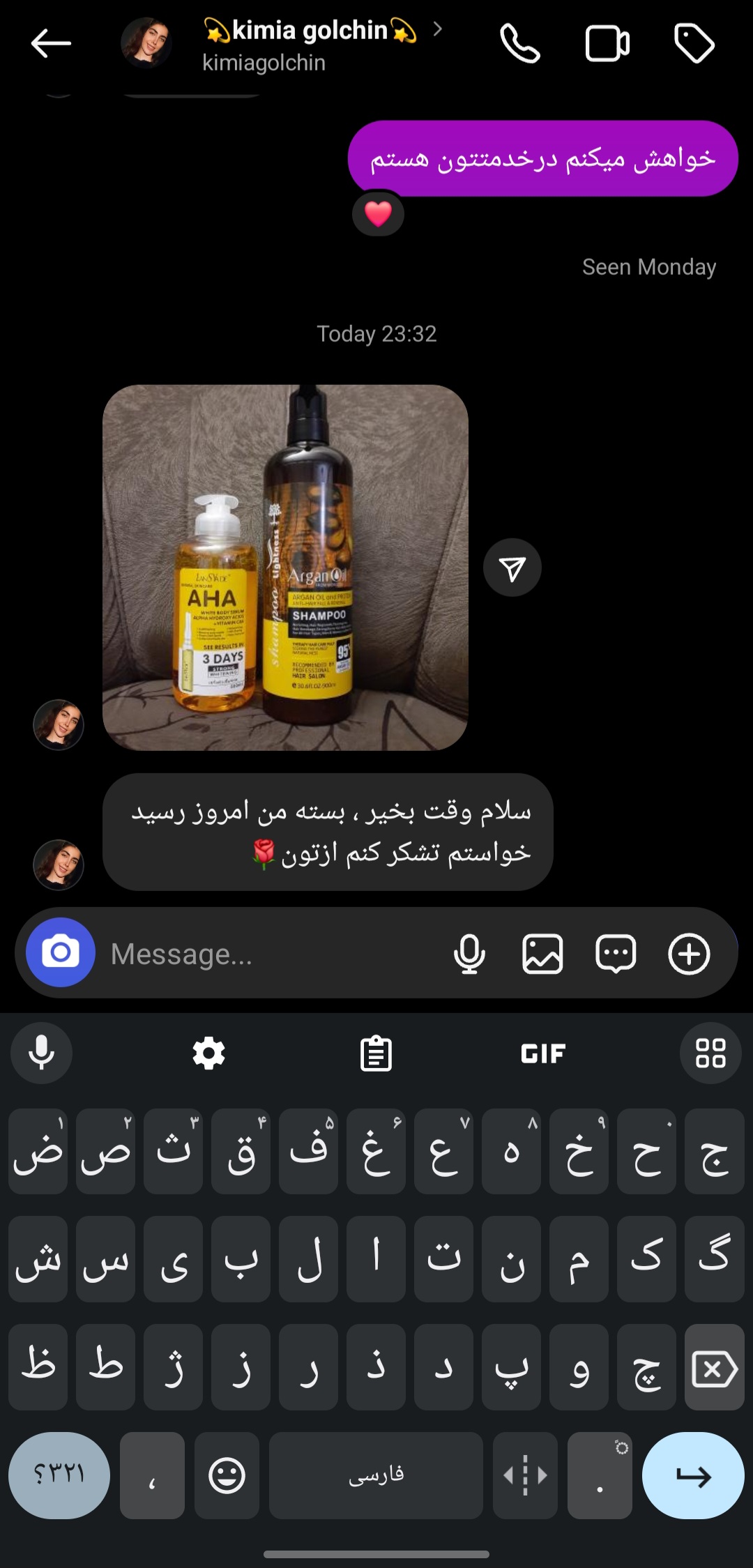Record a voice message in chat

click(x=469, y=954)
